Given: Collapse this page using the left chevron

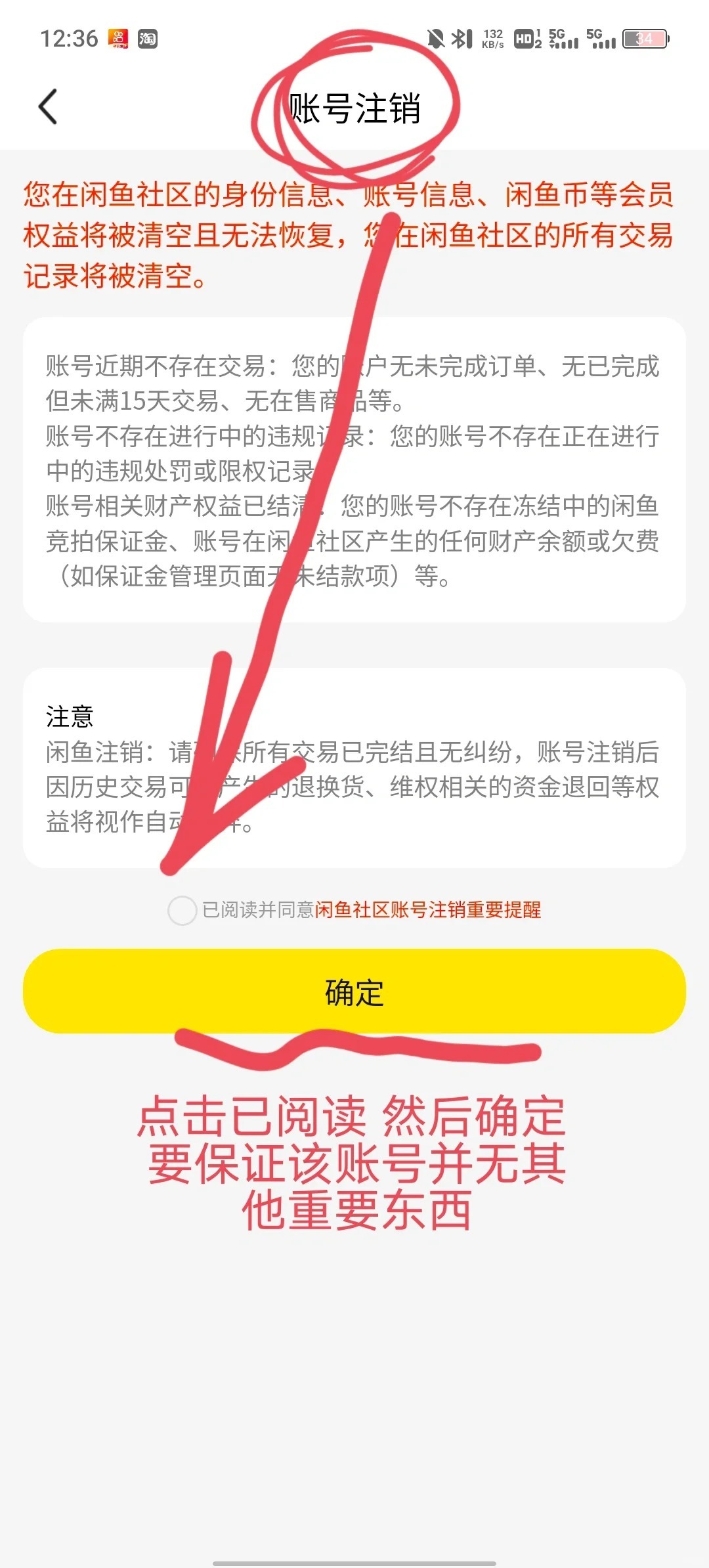Looking at the screenshot, I should coord(48,107).
